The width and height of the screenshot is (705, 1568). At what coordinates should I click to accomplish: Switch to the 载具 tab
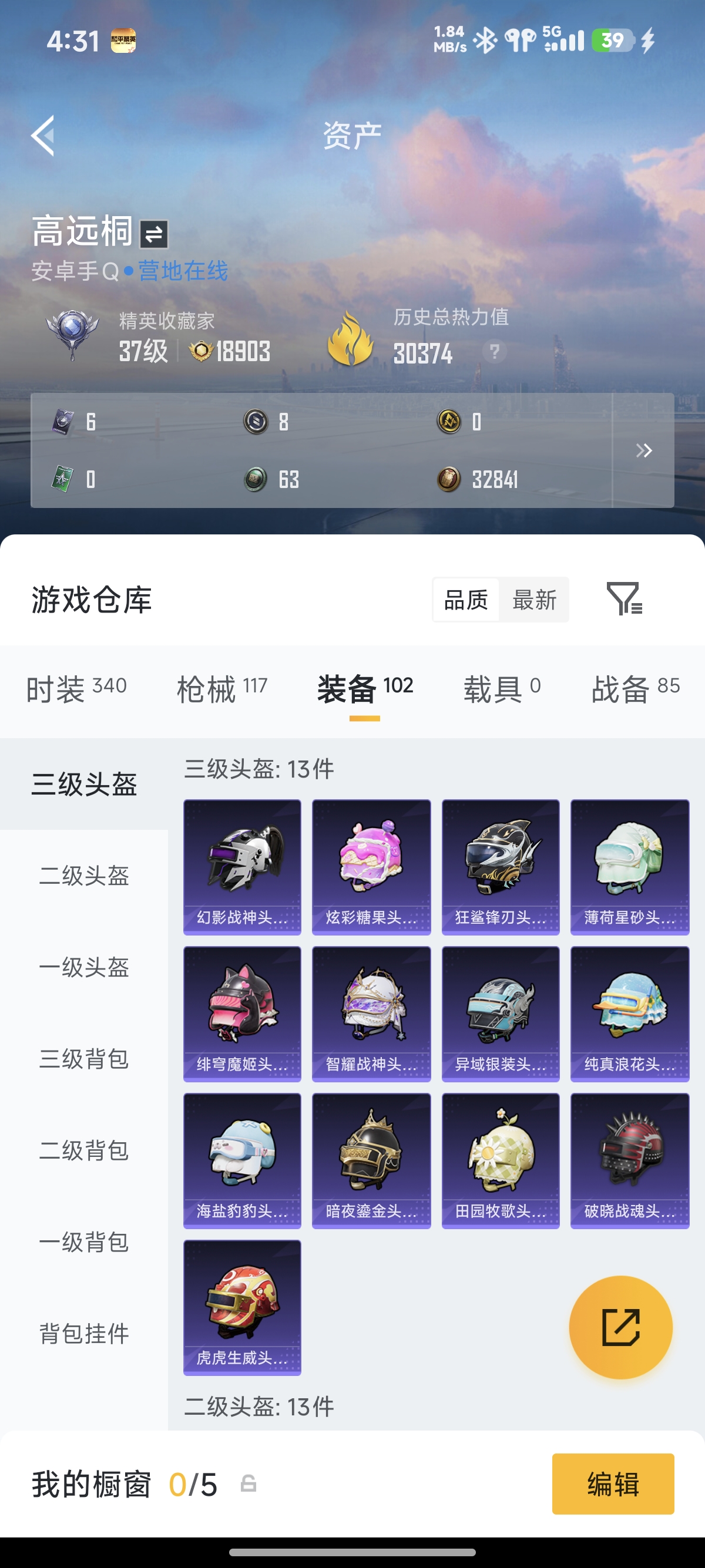(x=502, y=689)
